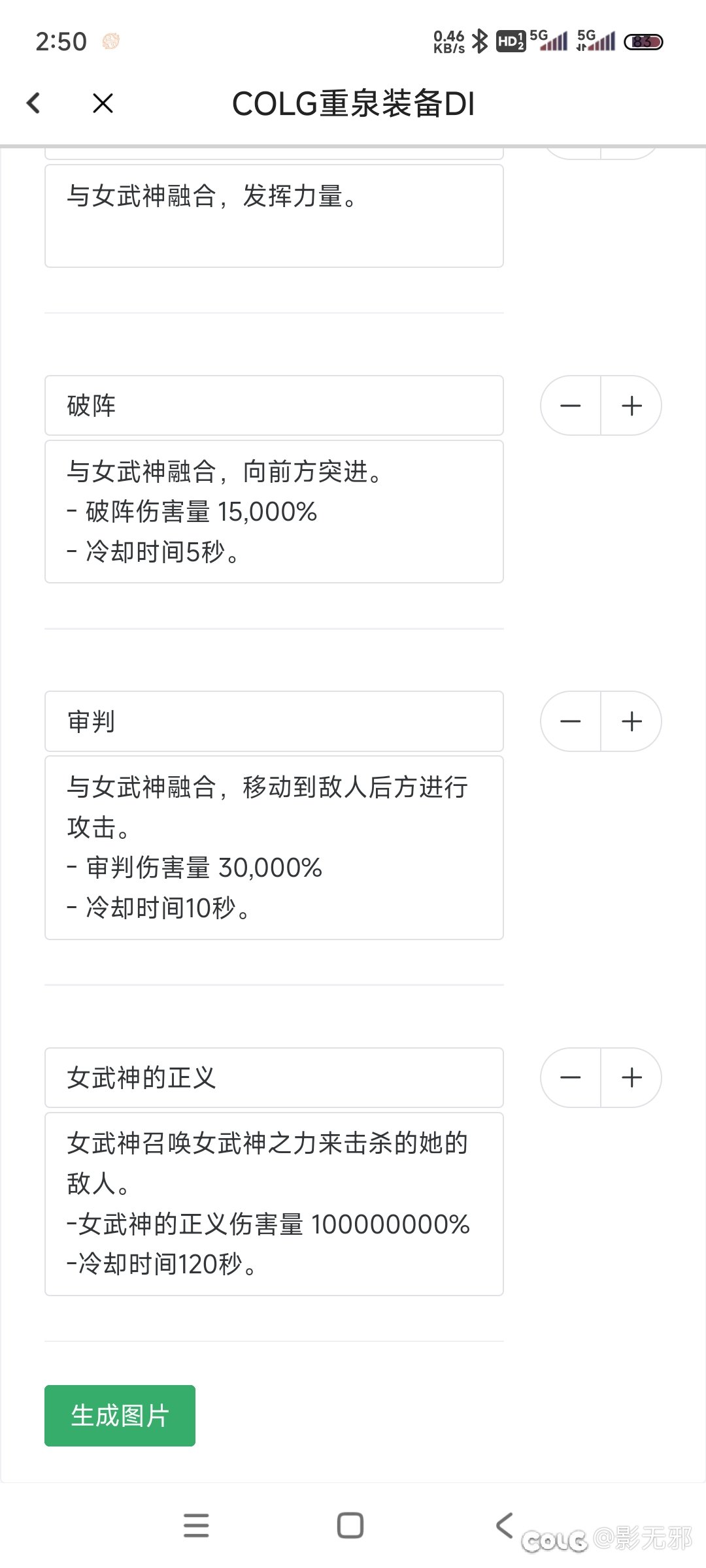Viewport: 706px width, 1568px height.
Task: Close the COLG page with X
Action: tap(103, 103)
